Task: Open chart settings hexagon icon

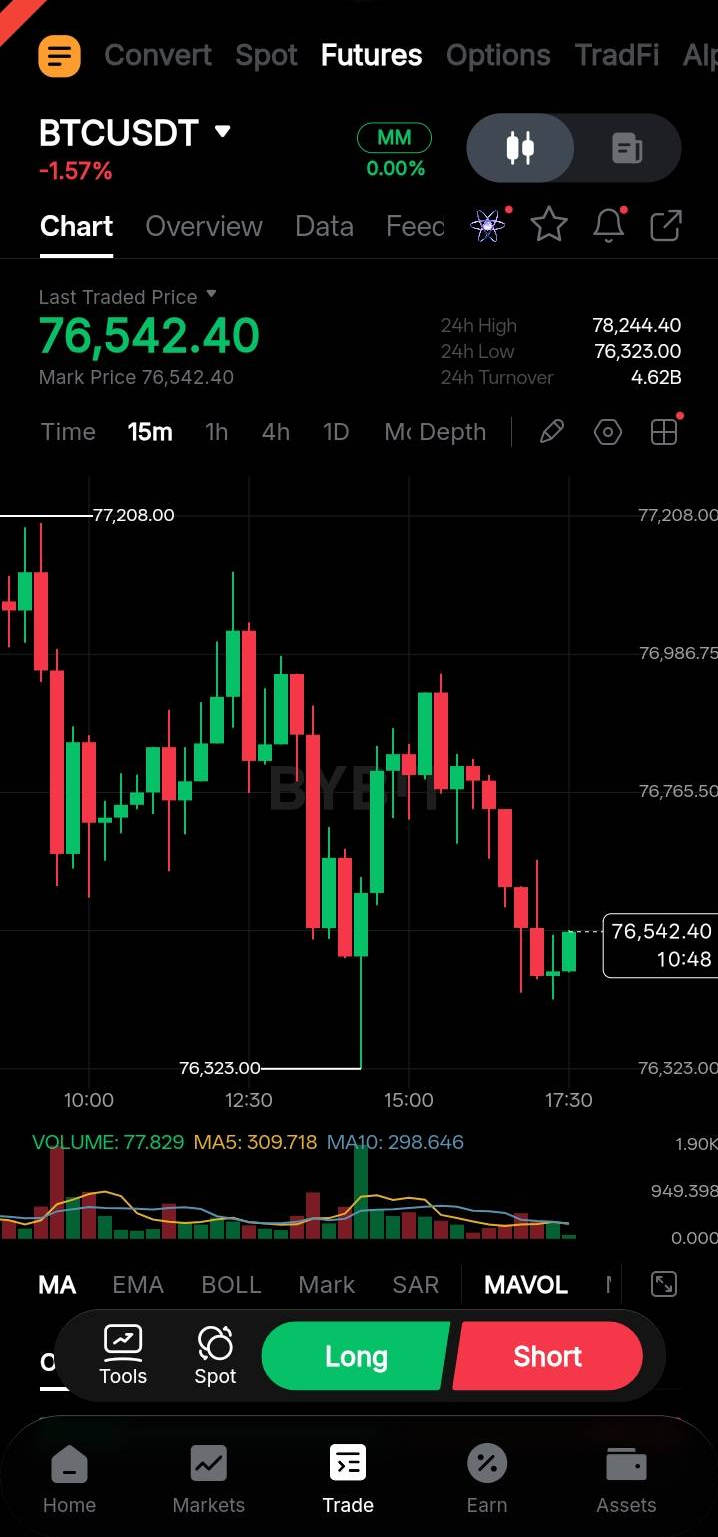Action: click(x=608, y=432)
